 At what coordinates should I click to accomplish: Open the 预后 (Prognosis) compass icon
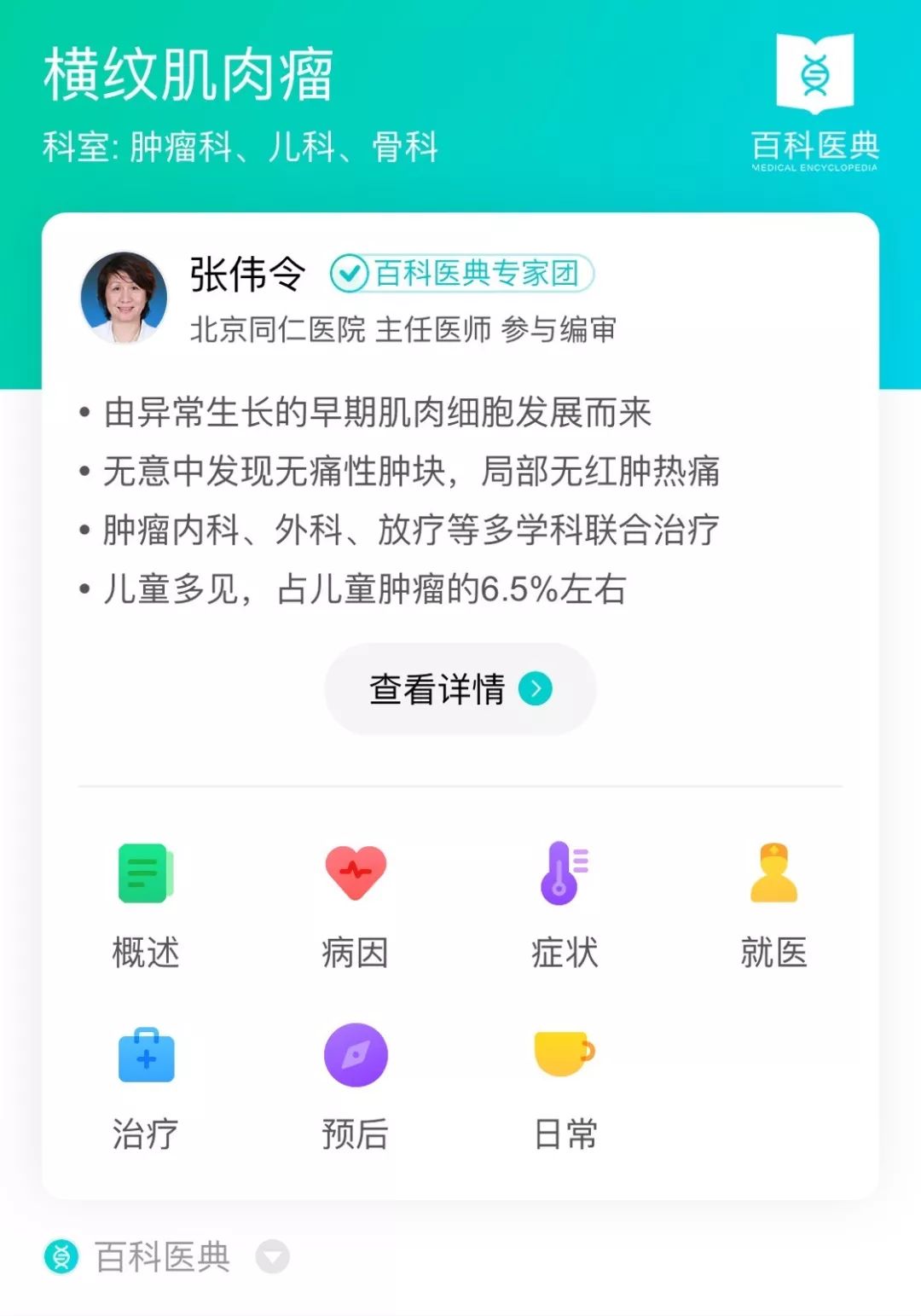click(x=355, y=1053)
